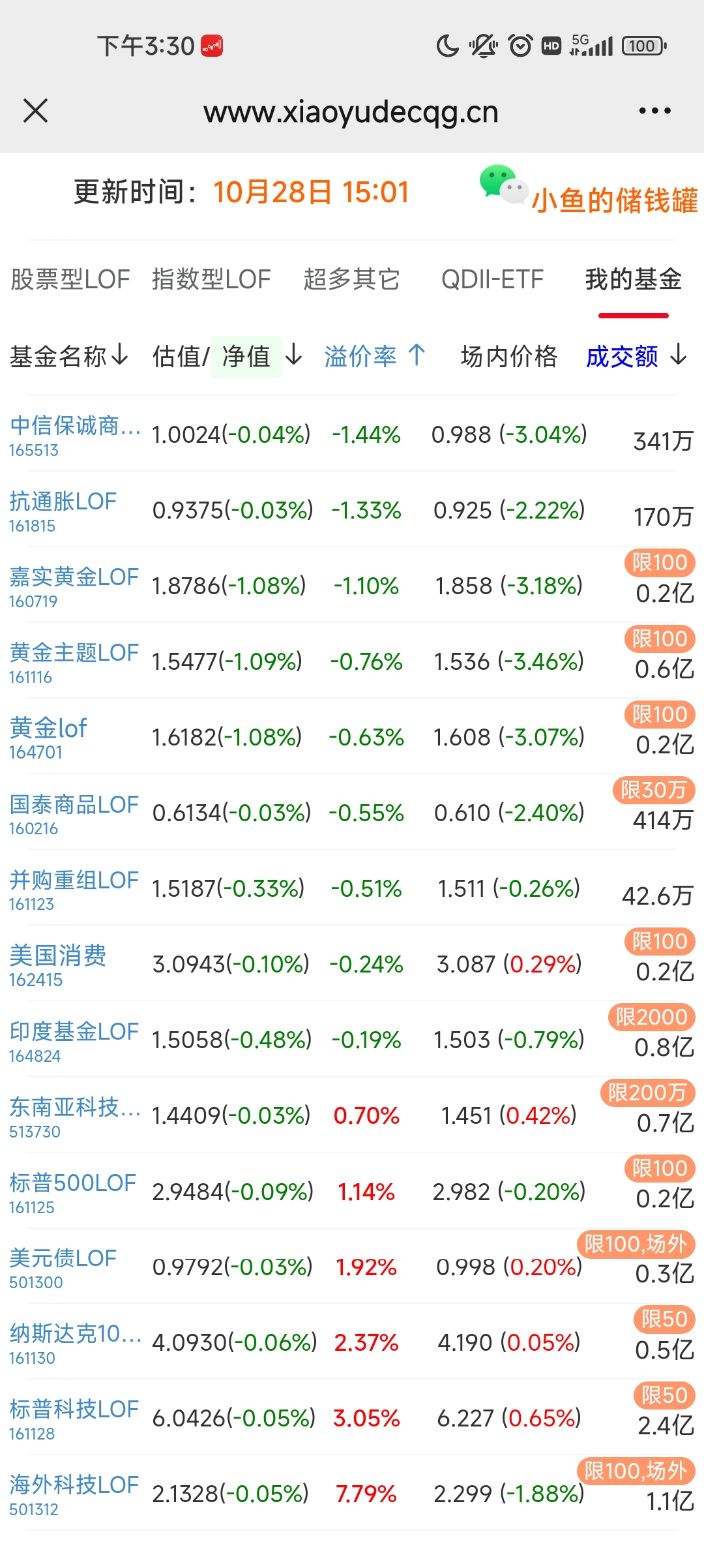Viewport: 704px width, 1568px height.
Task: Open 黄金主题LOF 161116
Action: tap(74, 661)
